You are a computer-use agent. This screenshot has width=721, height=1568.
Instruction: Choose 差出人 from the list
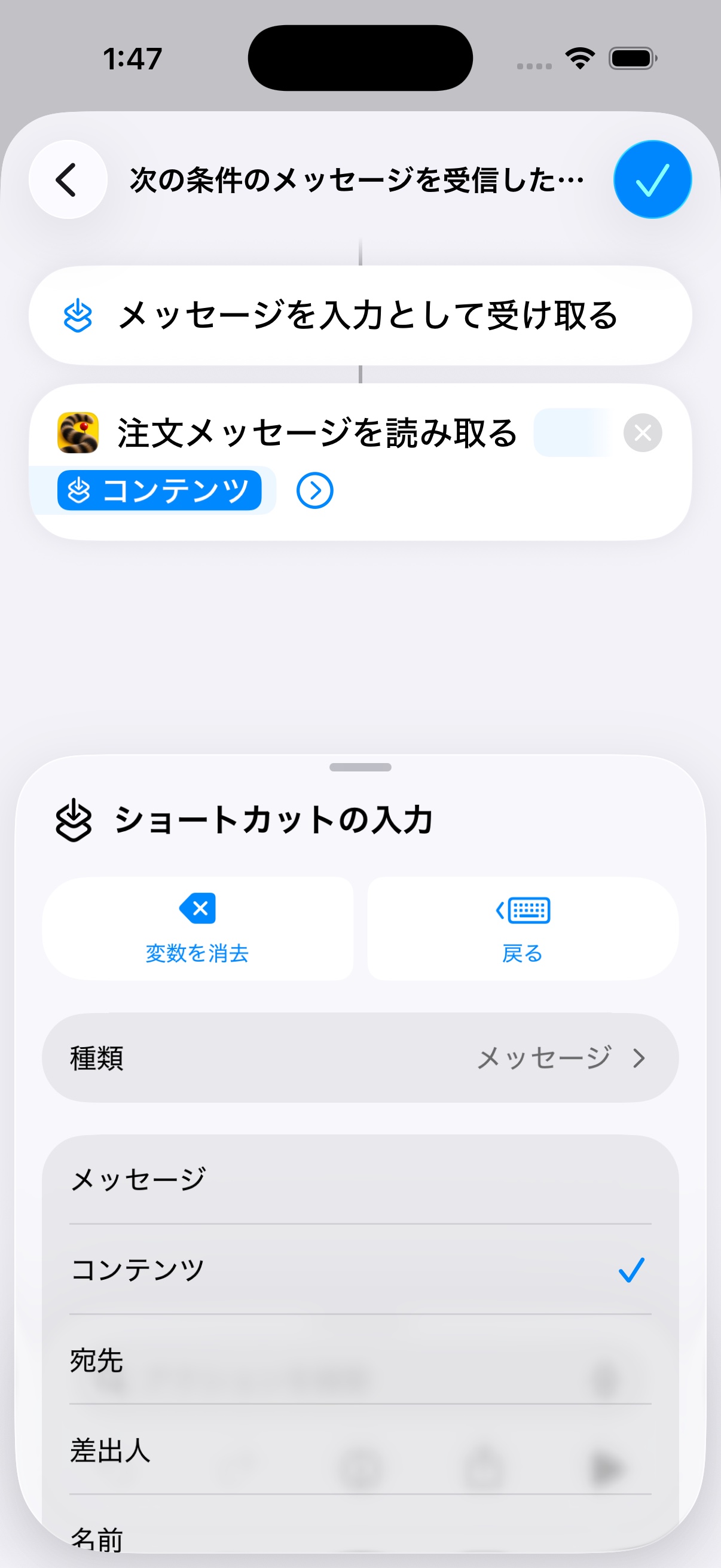[x=360, y=1450]
